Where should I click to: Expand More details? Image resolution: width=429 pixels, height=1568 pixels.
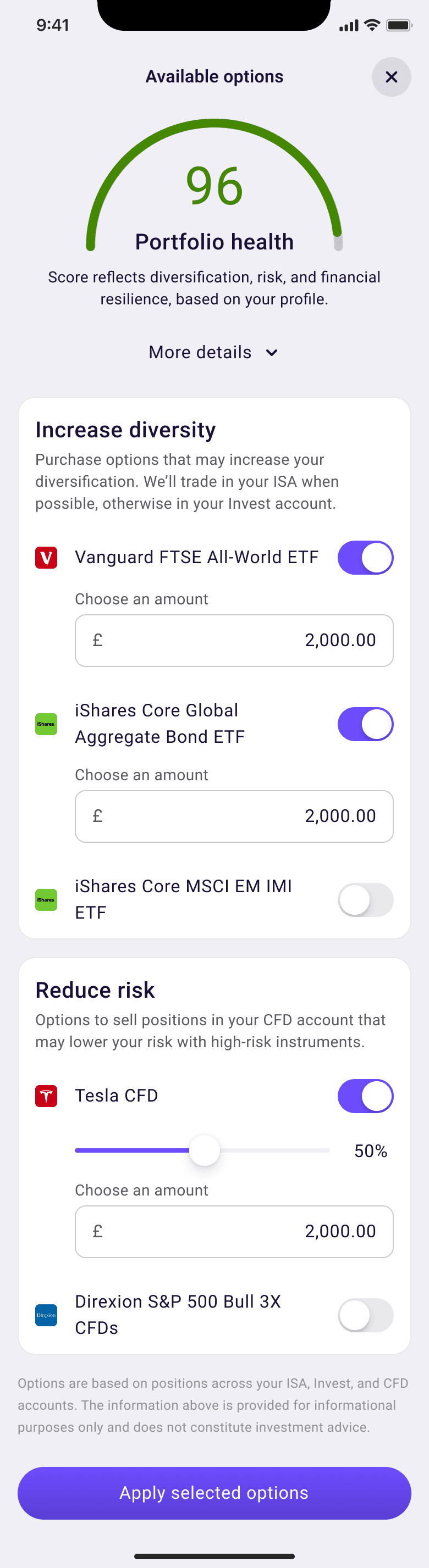coord(214,352)
